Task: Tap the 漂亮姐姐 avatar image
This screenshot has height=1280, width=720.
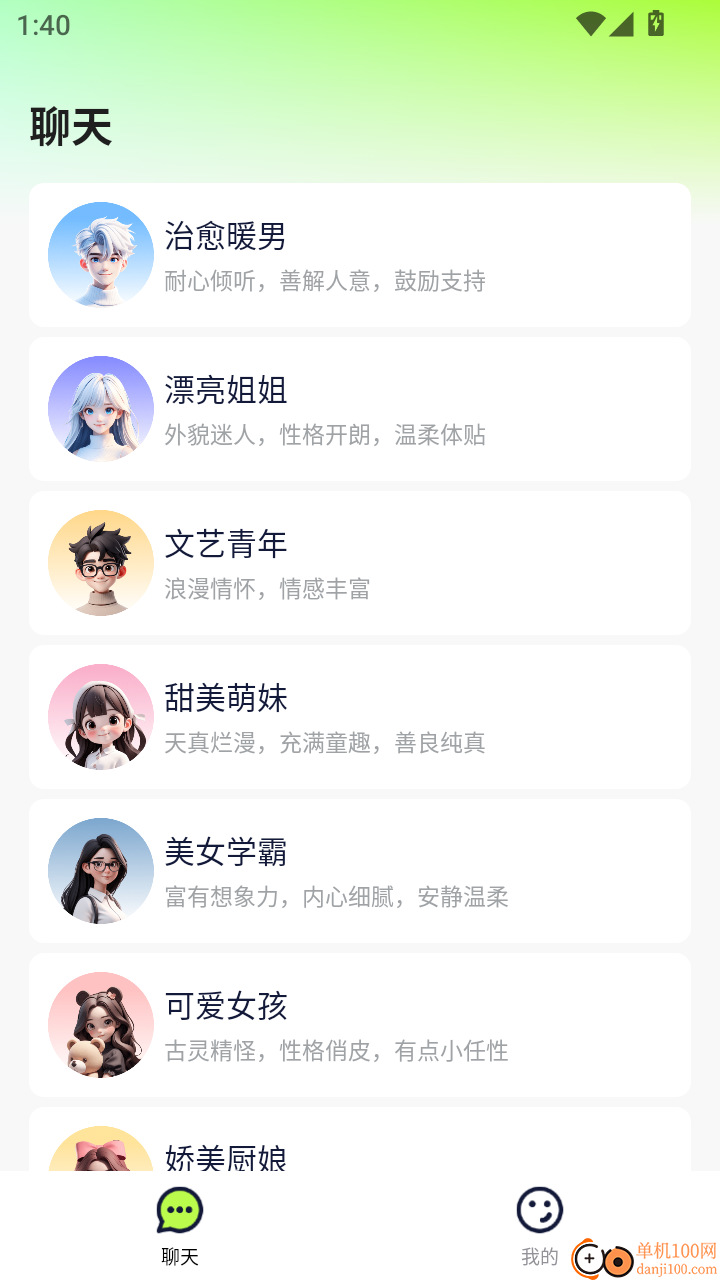Action: point(100,409)
